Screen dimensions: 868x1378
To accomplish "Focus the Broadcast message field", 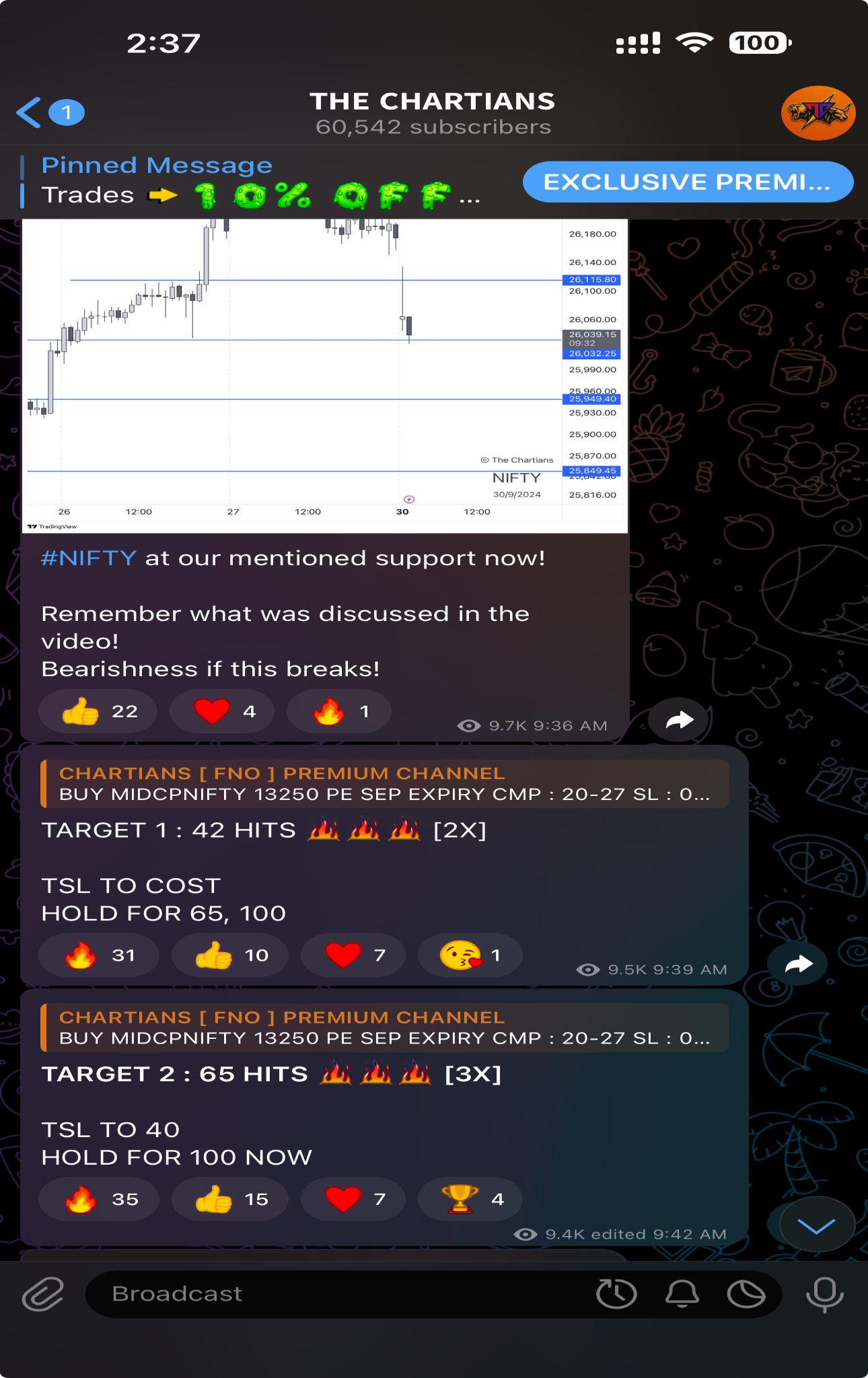I will click(336, 1294).
